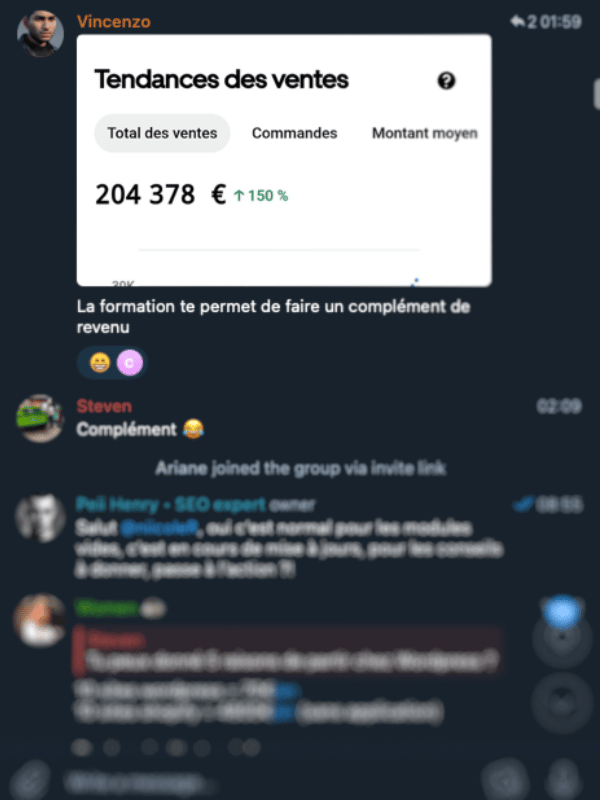
Task: View Peii Henry's profile avatar
Action: coord(41,518)
